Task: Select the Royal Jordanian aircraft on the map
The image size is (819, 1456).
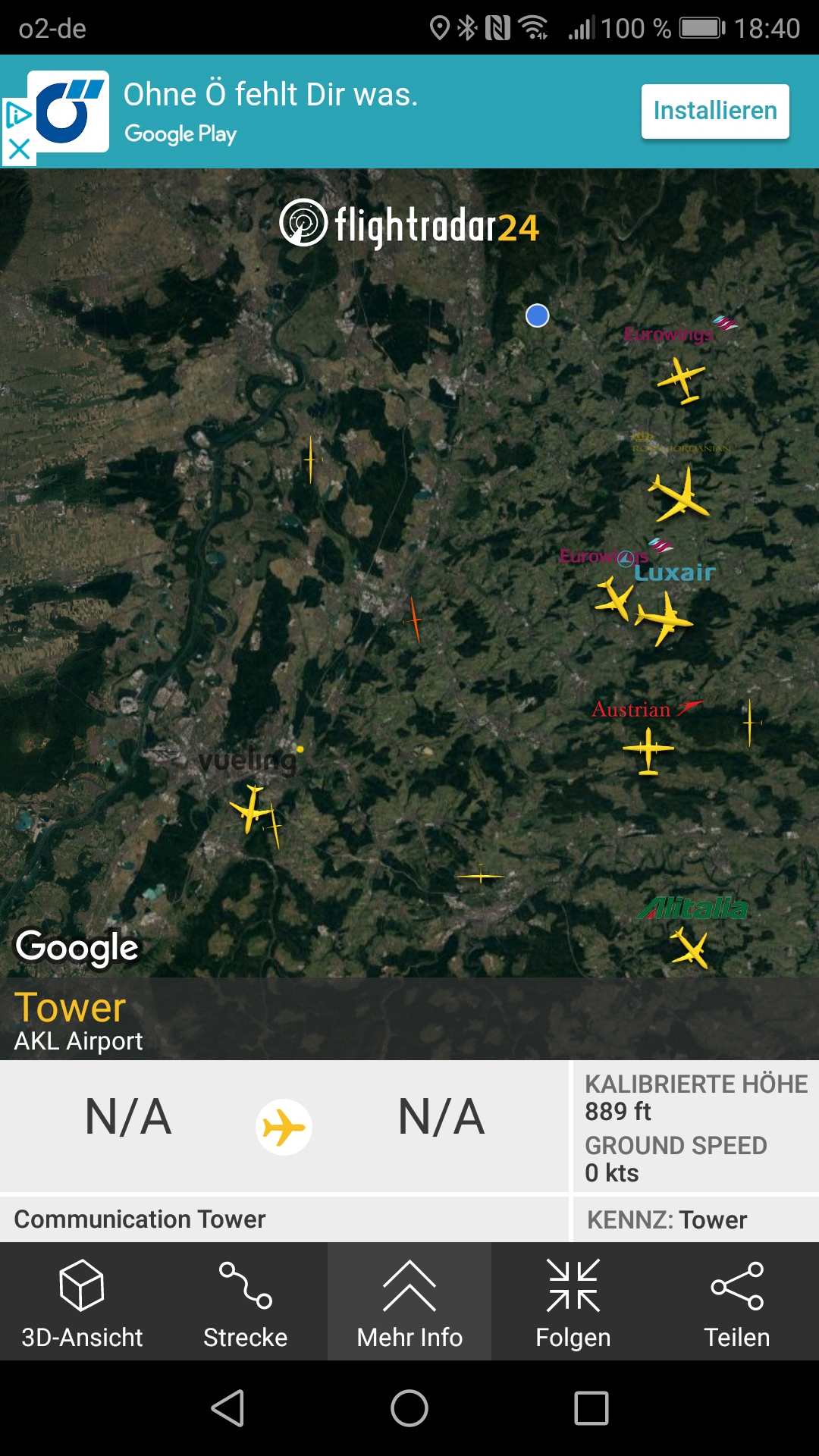Action: point(681,494)
